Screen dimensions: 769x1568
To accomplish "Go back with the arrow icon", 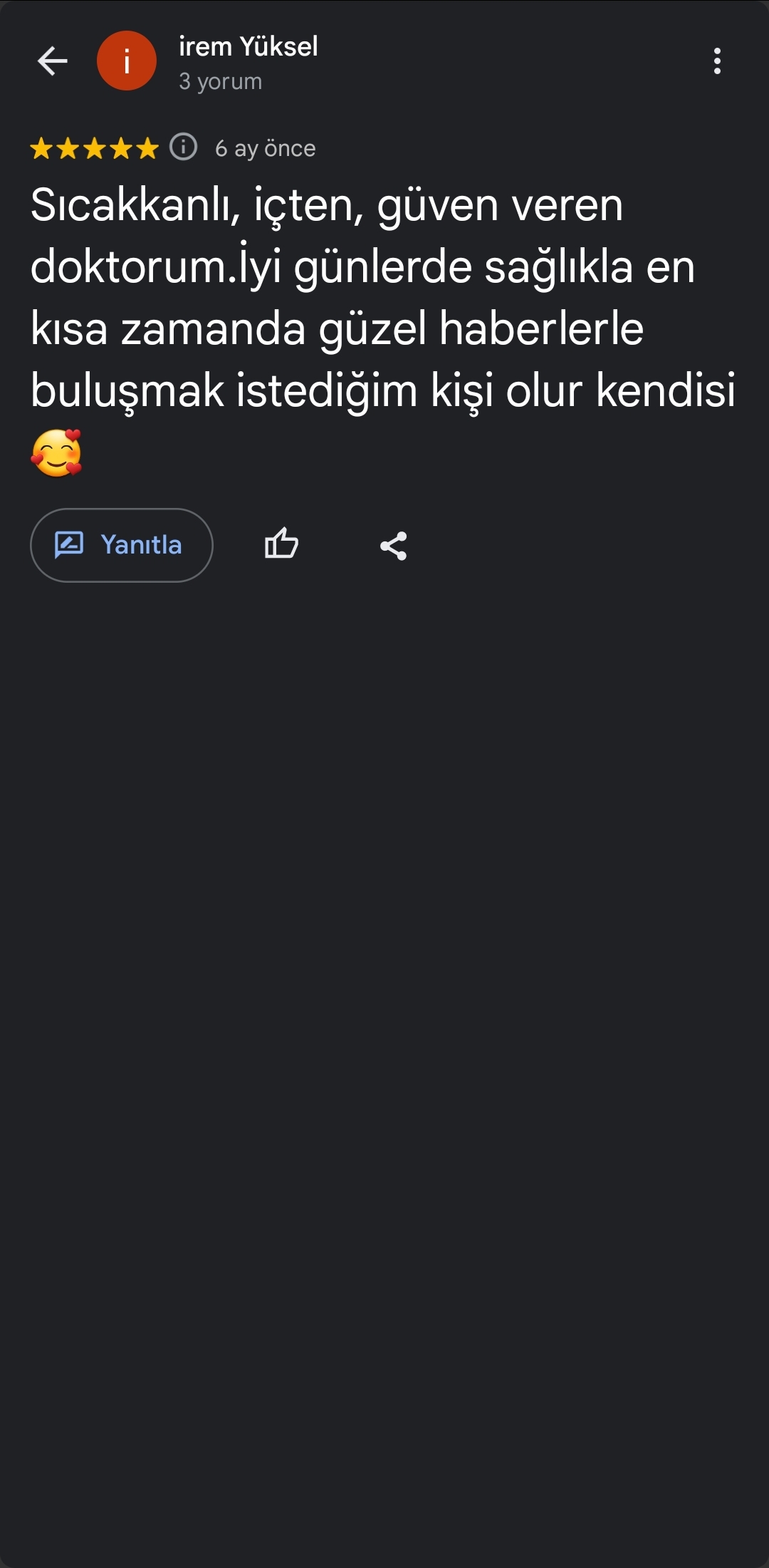I will tap(53, 61).
